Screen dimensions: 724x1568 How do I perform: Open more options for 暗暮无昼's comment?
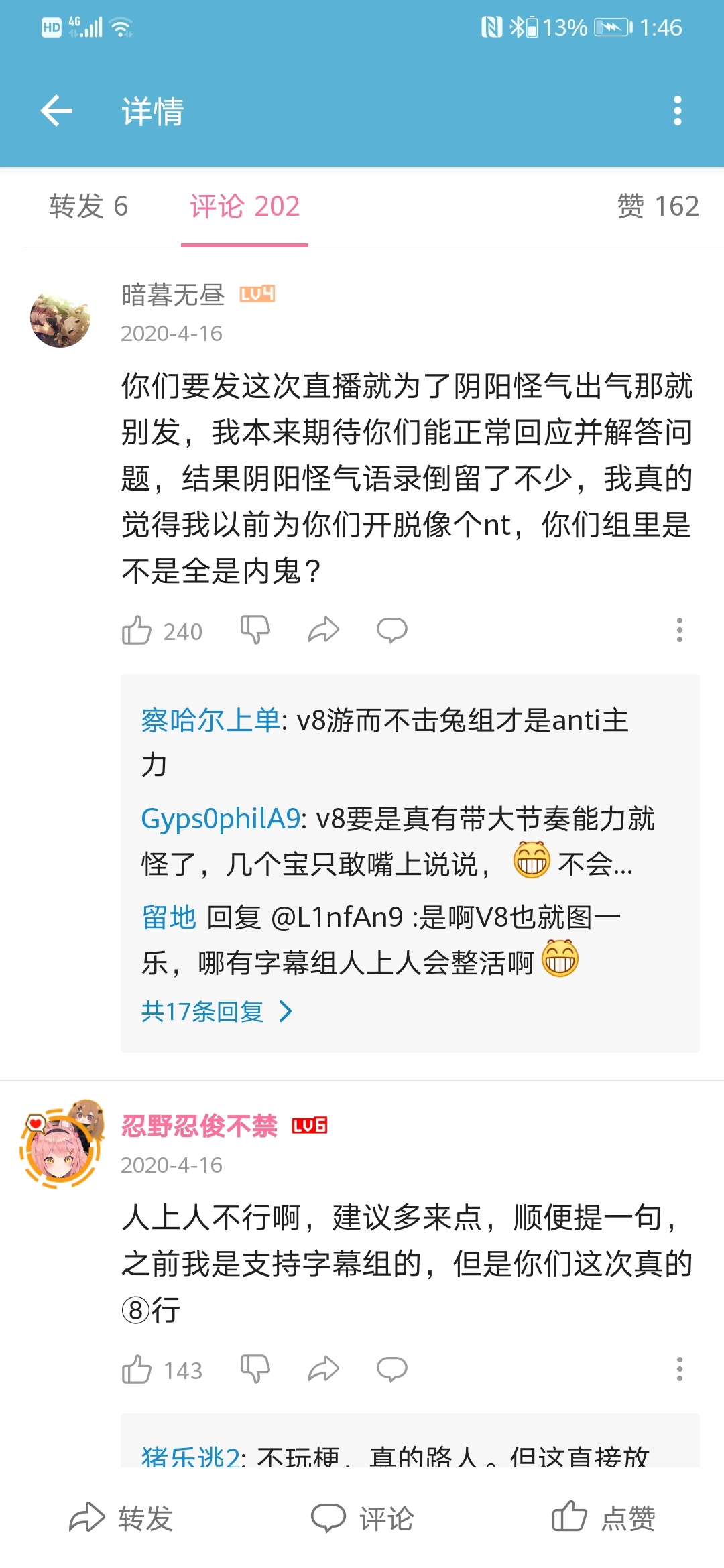[x=679, y=630]
